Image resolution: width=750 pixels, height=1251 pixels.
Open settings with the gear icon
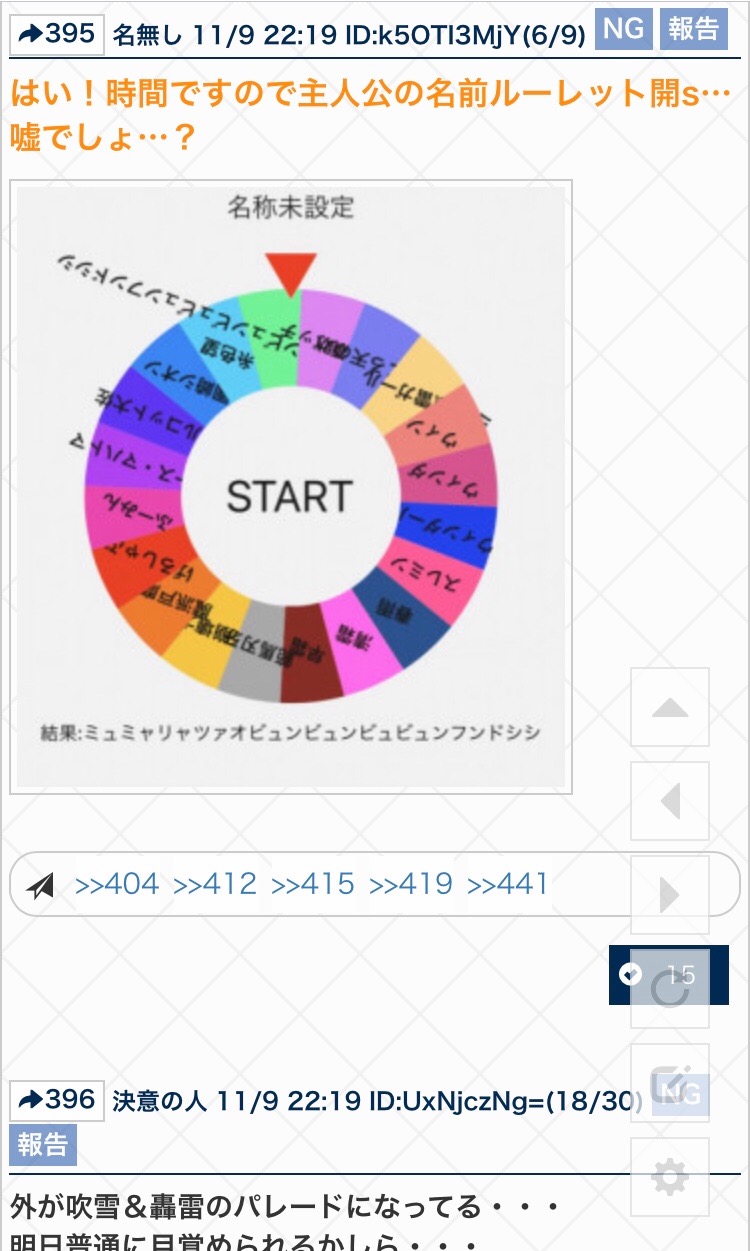pos(670,1178)
